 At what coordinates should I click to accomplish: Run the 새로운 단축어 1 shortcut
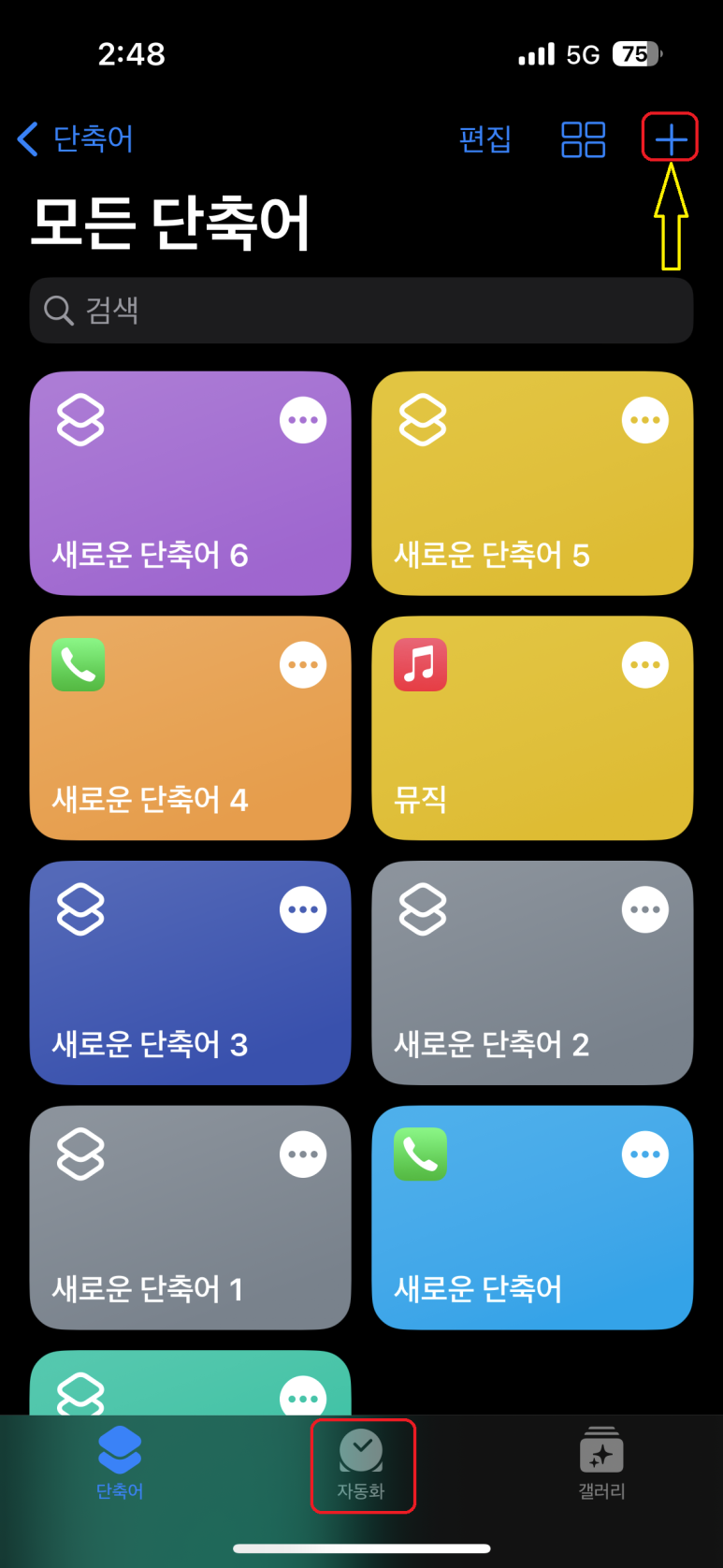tap(168, 1235)
